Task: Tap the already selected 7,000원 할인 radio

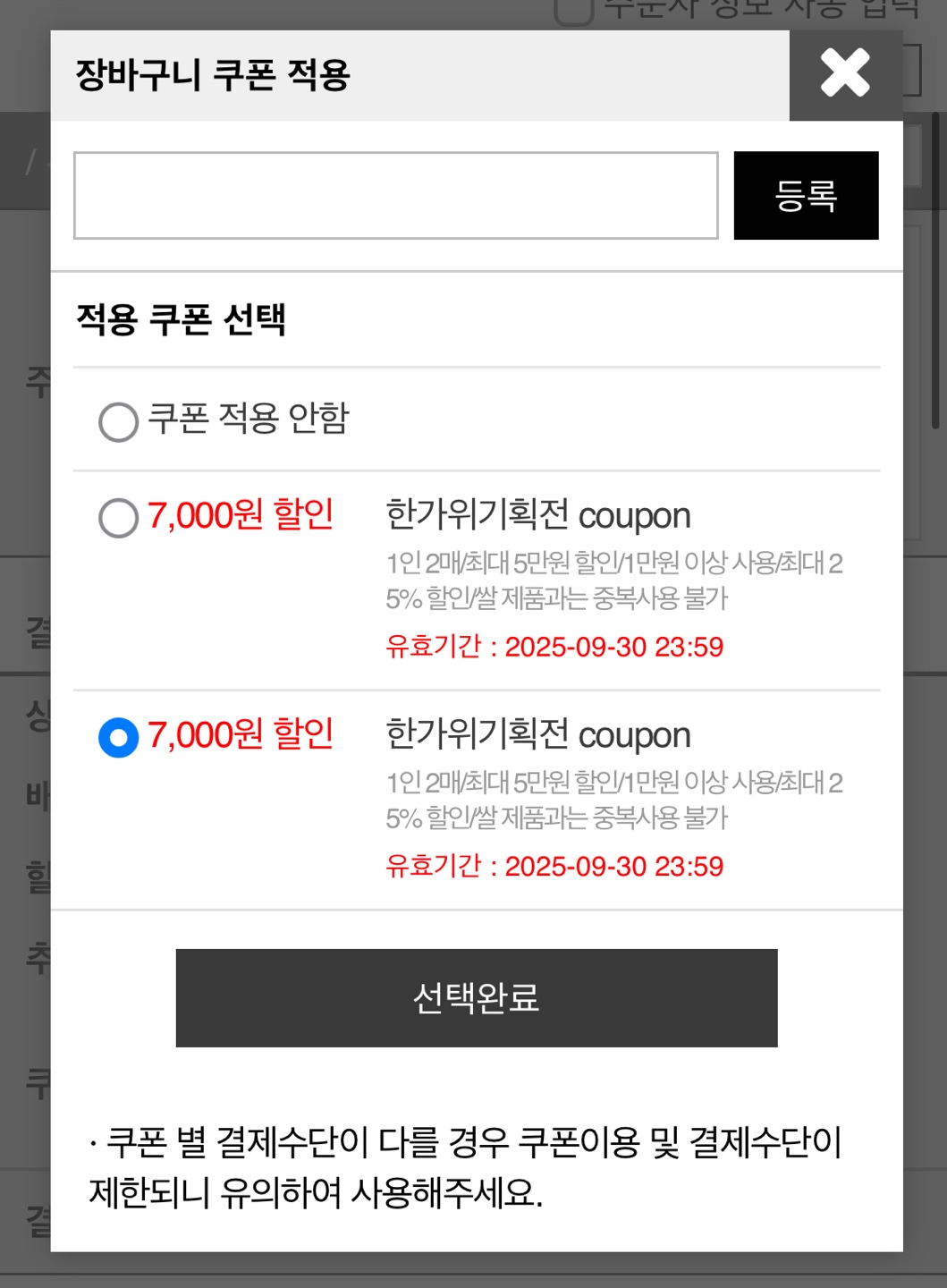Action: pyautogui.click(x=119, y=738)
